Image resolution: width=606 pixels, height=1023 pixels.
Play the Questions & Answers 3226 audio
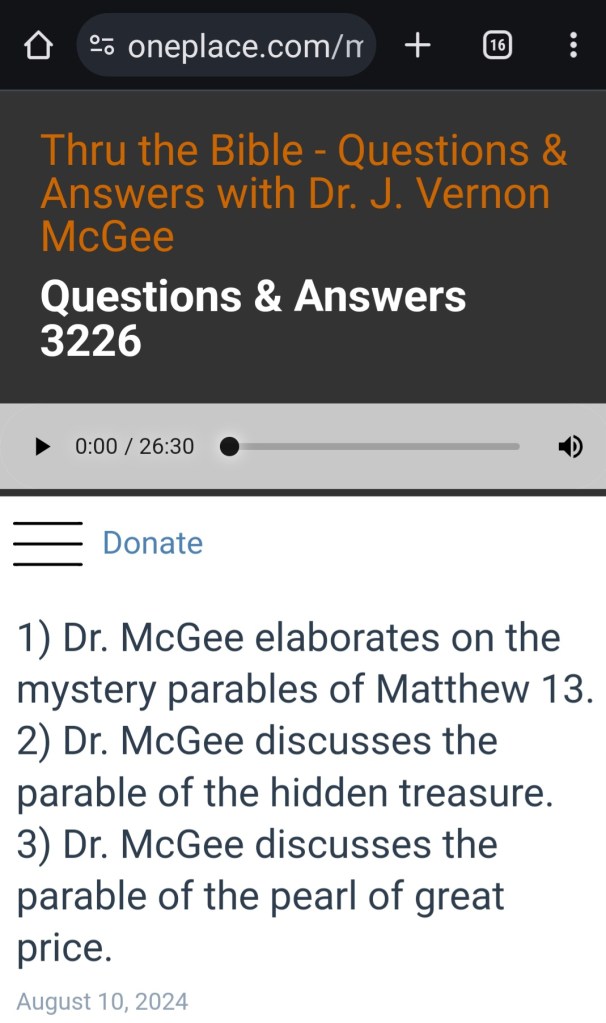(42, 446)
